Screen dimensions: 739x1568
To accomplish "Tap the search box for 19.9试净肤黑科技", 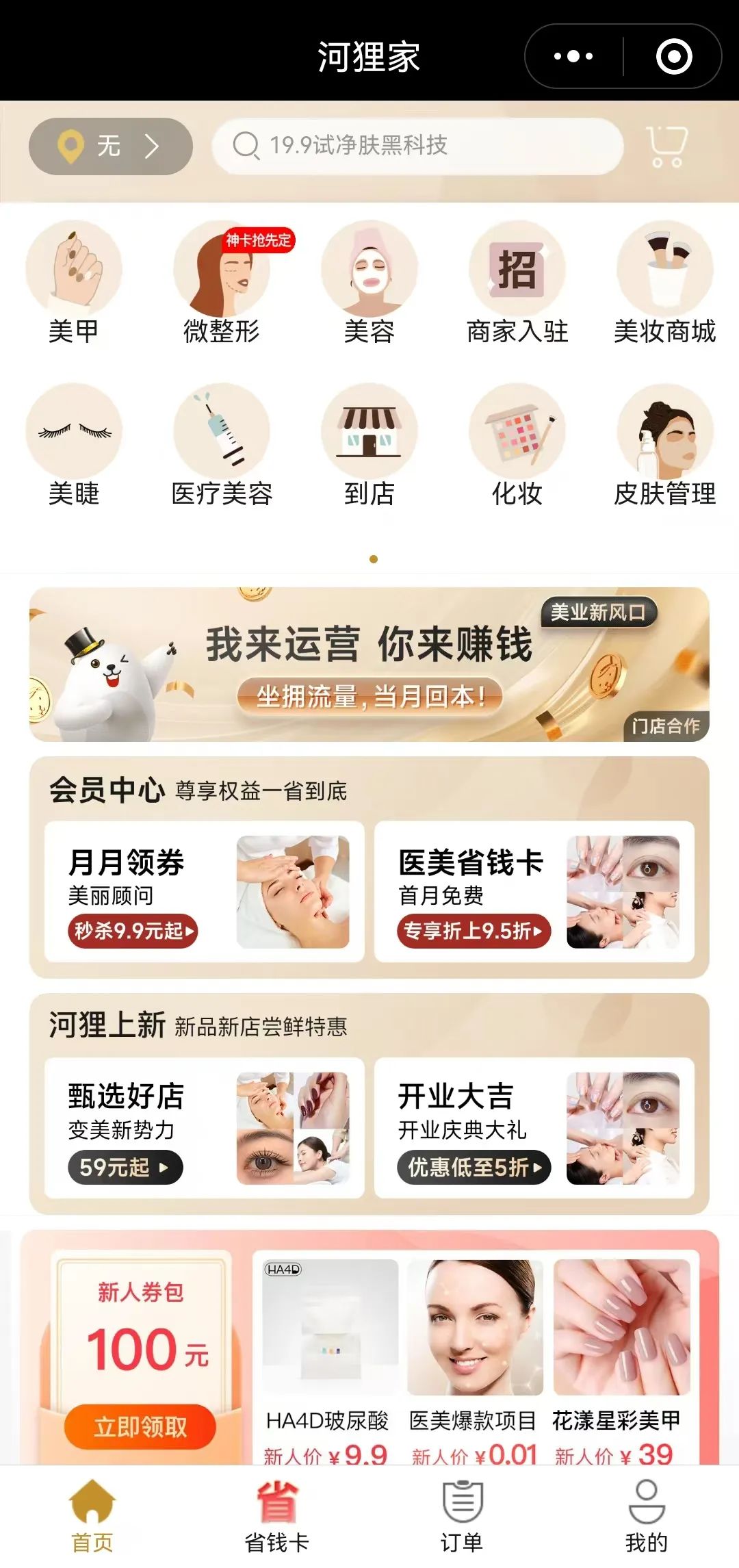I will (x=417, y=146).
